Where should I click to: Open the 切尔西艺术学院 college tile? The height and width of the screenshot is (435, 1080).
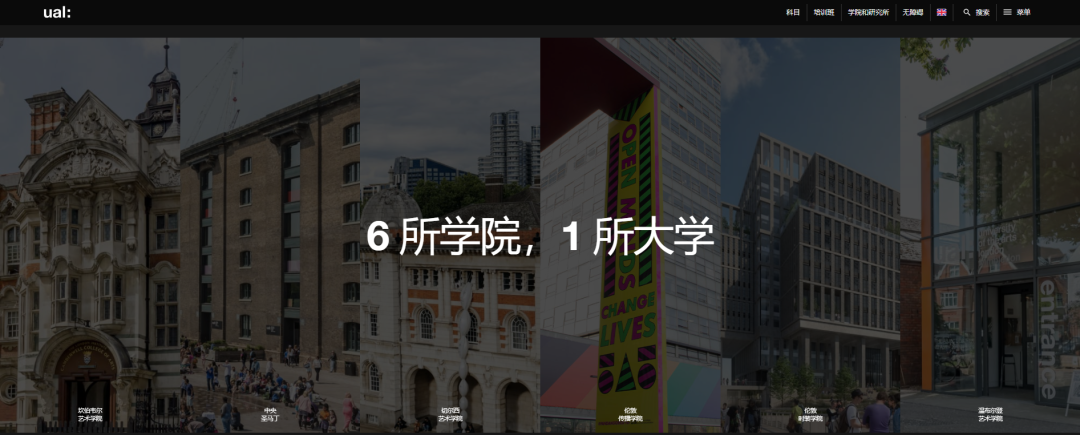[x=450, y=414]
